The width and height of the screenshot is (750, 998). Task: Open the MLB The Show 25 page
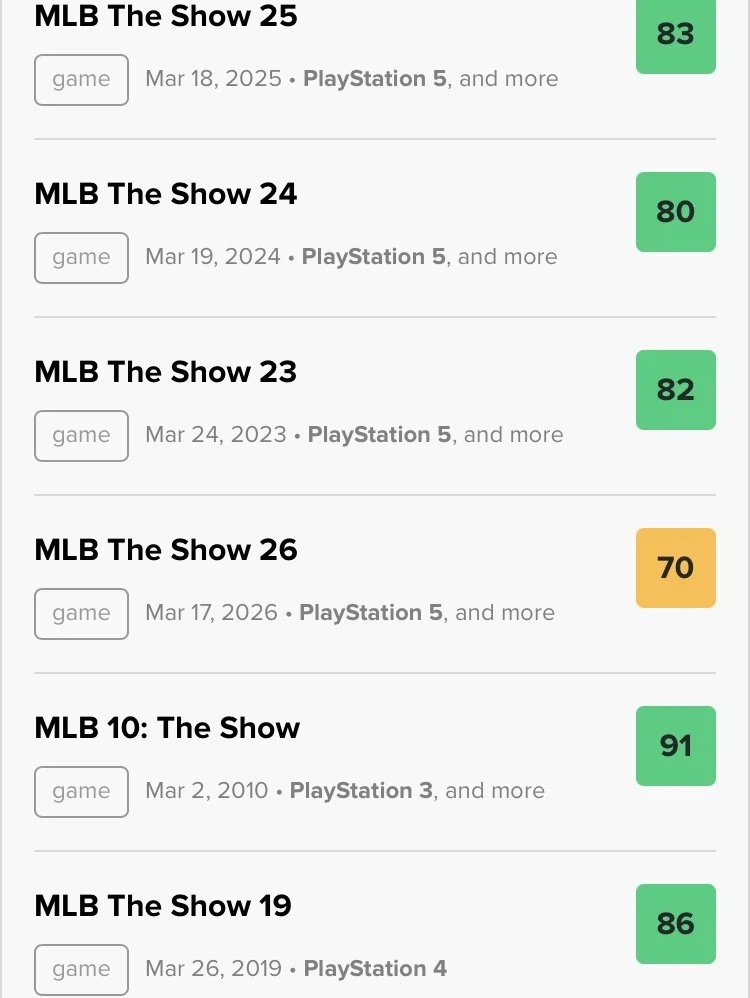tap(165, 17)
